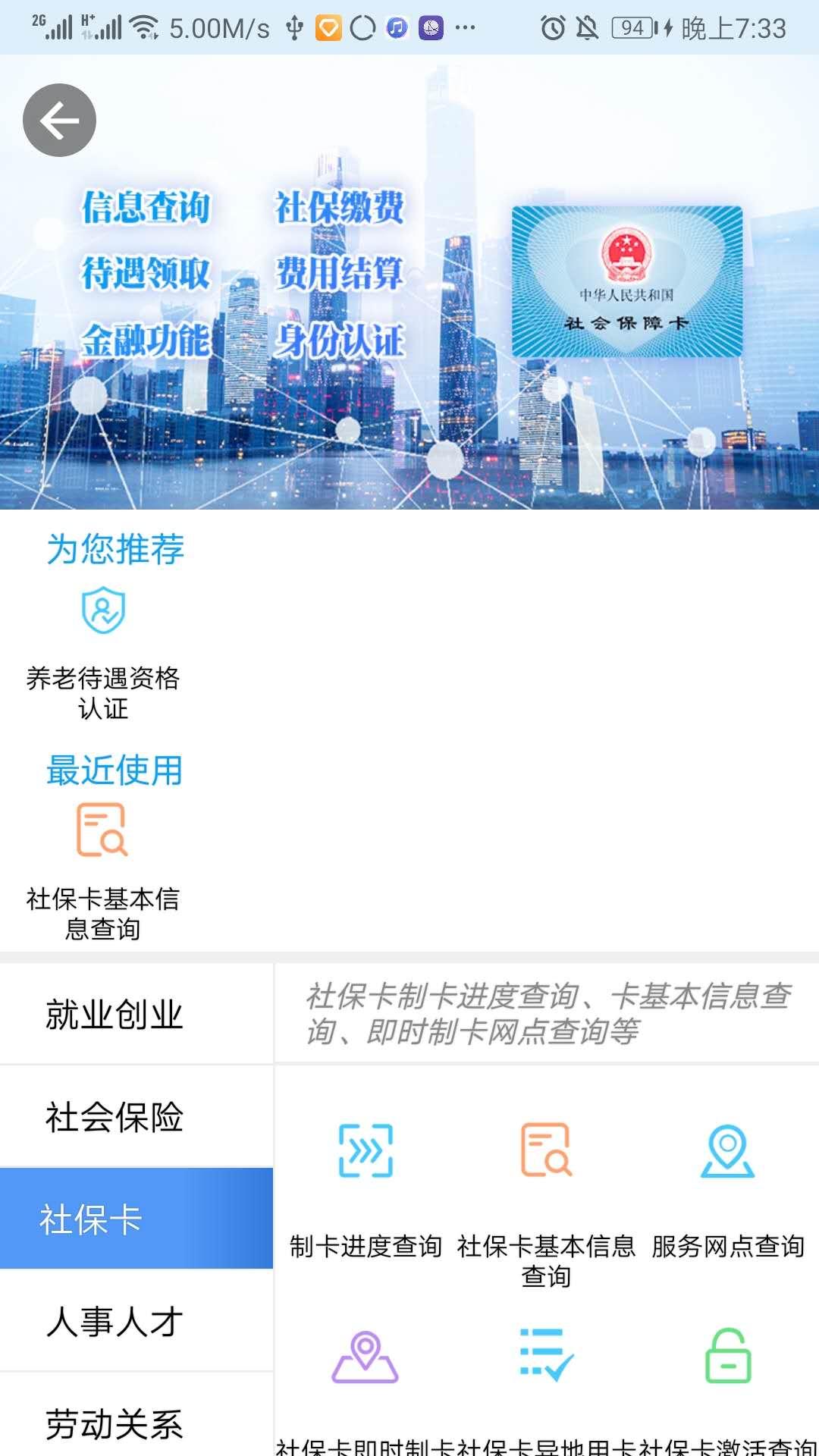819x1456 pixels.
Task: Open 社保卡激活查询 service
Action: tap(727, 1380)
